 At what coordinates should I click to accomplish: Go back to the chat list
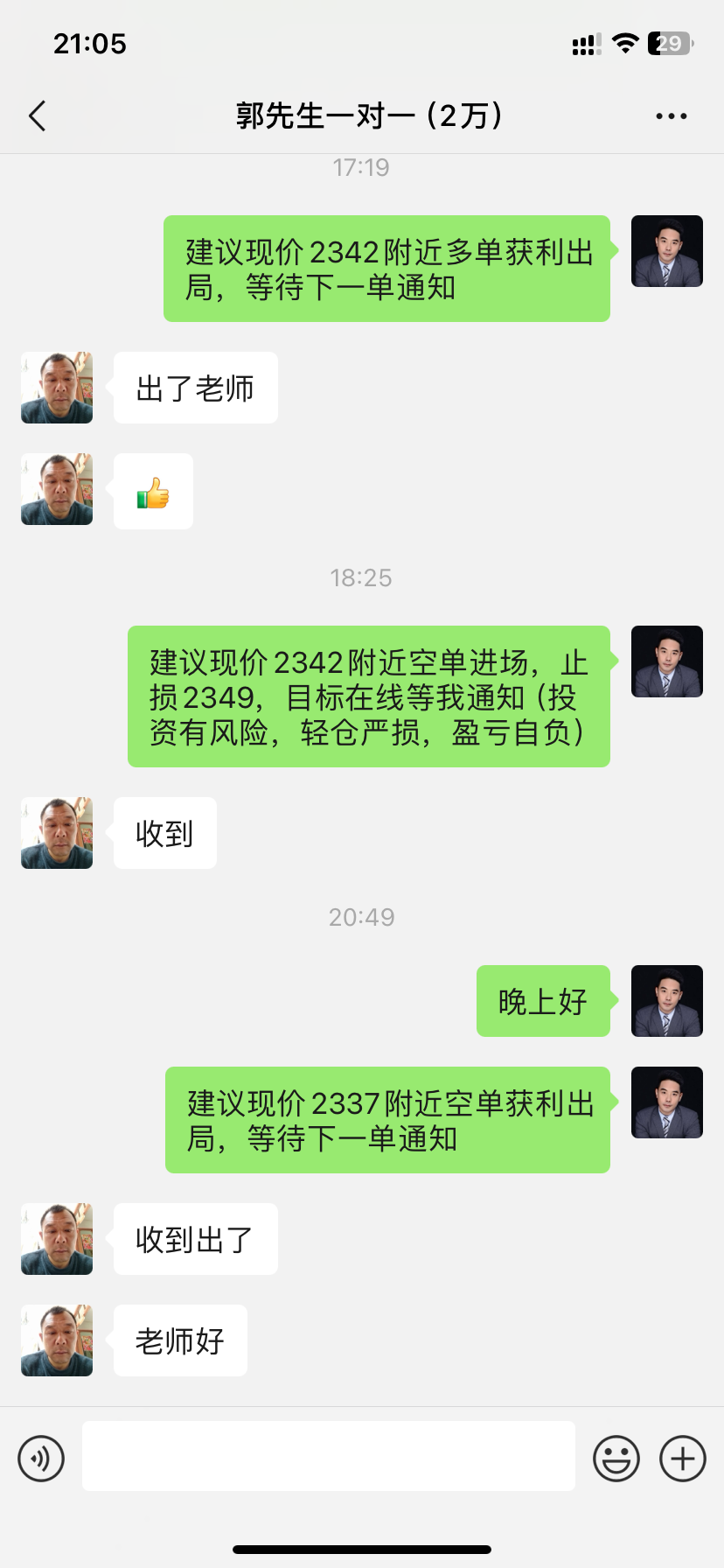click(37, 115)
